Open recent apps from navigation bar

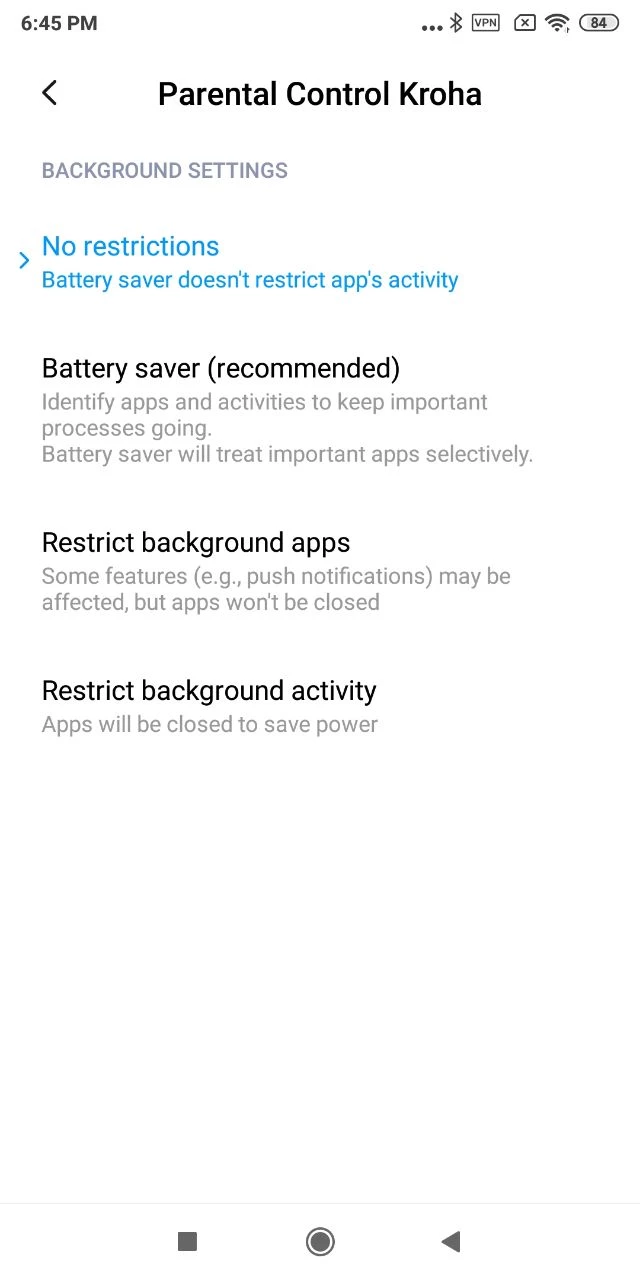pyautogui.click(x=187, y=1241)
